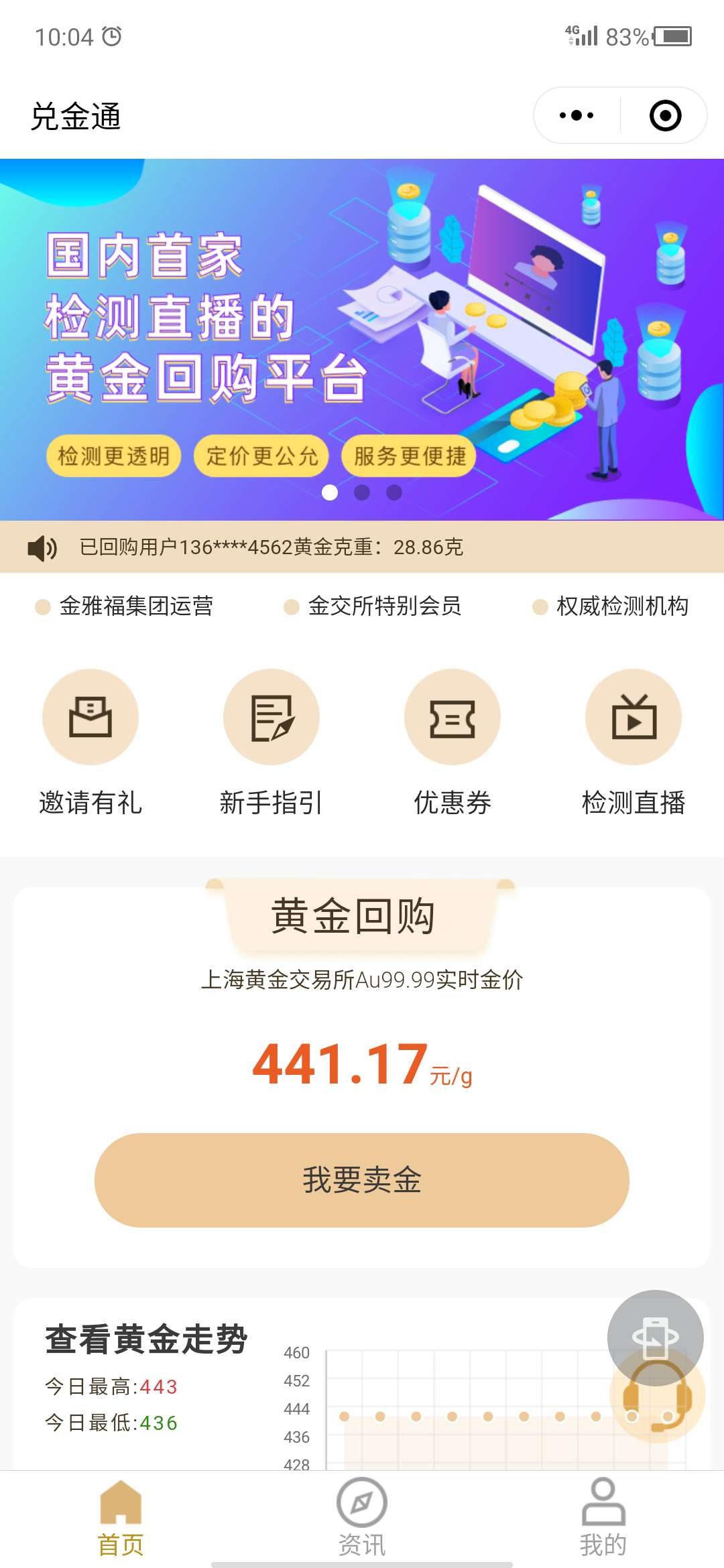Image resolution: width=724 pixels, height=1568 pixels.
Task: Open the 优惠券 coupons icon
Action: (x=452, y=716)
